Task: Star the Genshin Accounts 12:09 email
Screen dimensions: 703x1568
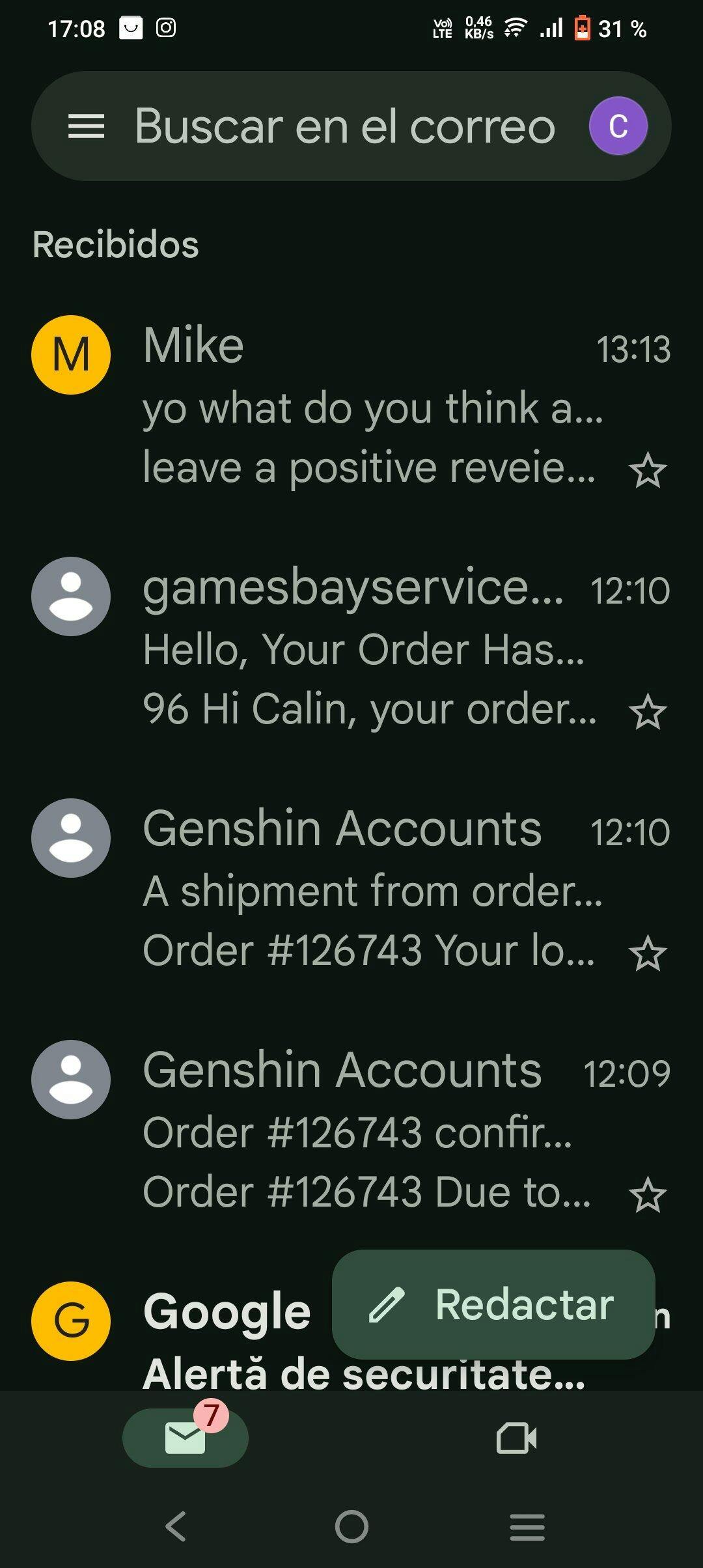Action: (x=648, y=1196)
